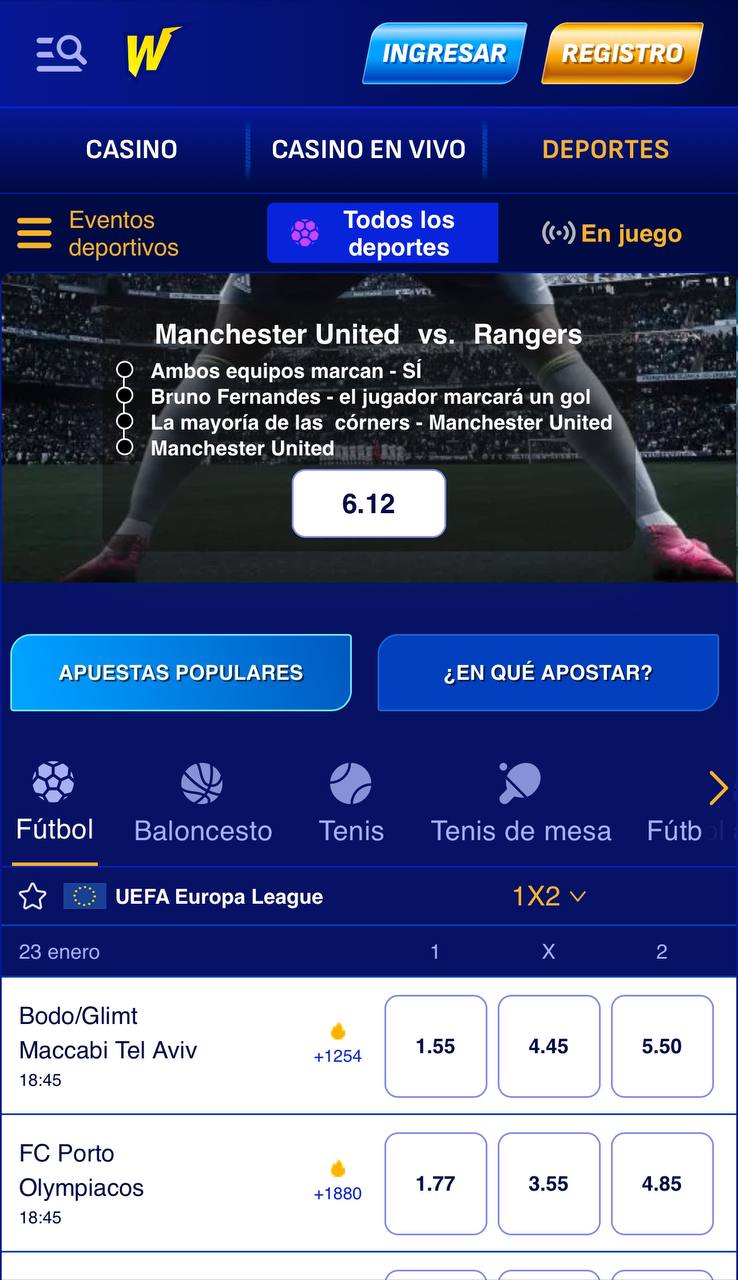Tap the INGRESAR login button

point(444,53)
